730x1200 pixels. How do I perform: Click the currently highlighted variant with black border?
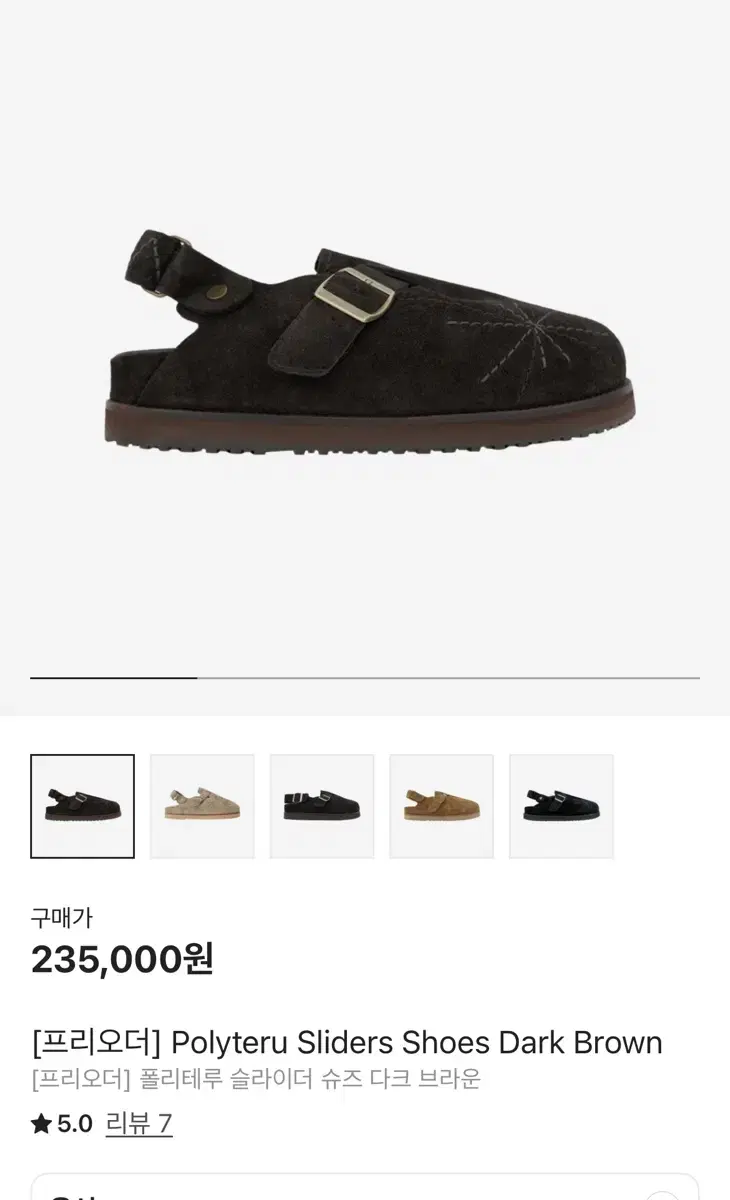[x=83, y=805]
